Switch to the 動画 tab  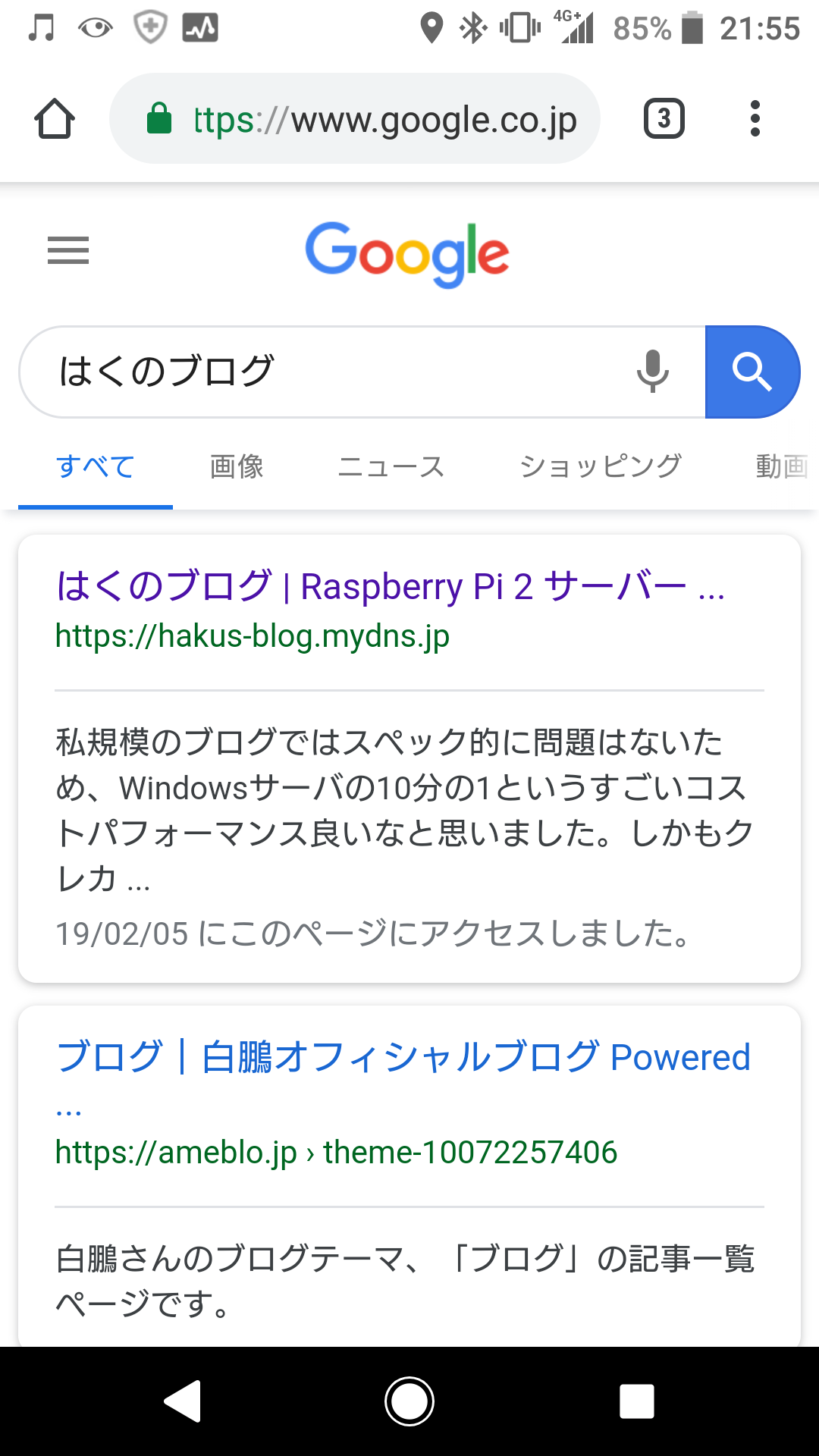(x=781, y=466)
